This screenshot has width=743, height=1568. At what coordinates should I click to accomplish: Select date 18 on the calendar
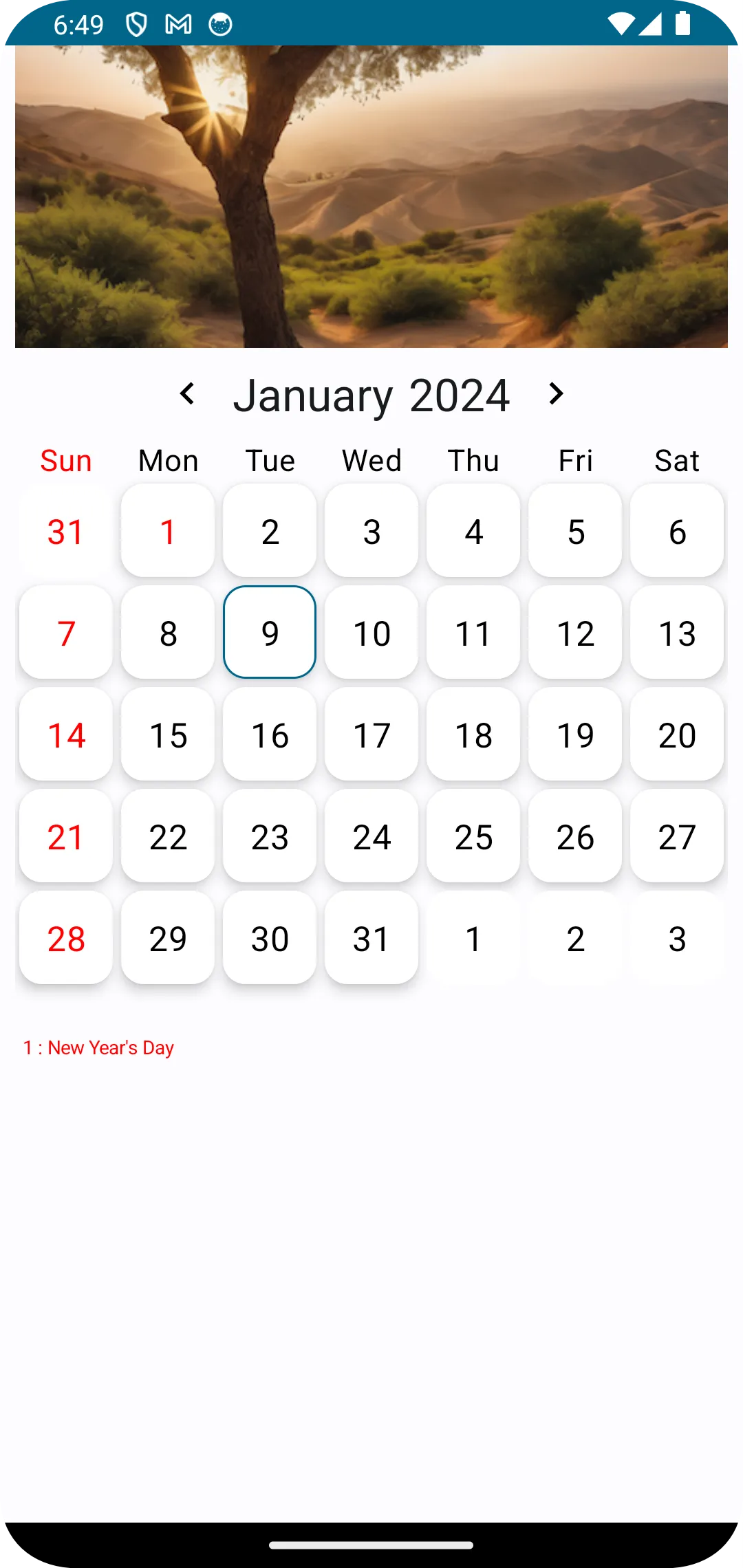[473, 734]
